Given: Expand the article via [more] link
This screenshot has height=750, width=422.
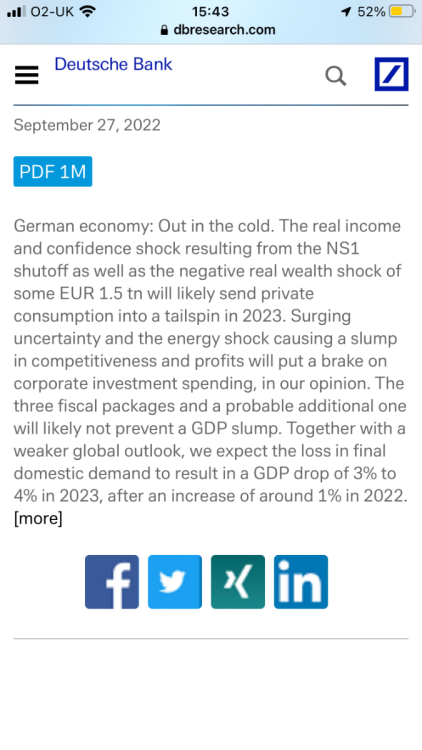Looking at the screenshot, I should [38, 518].
